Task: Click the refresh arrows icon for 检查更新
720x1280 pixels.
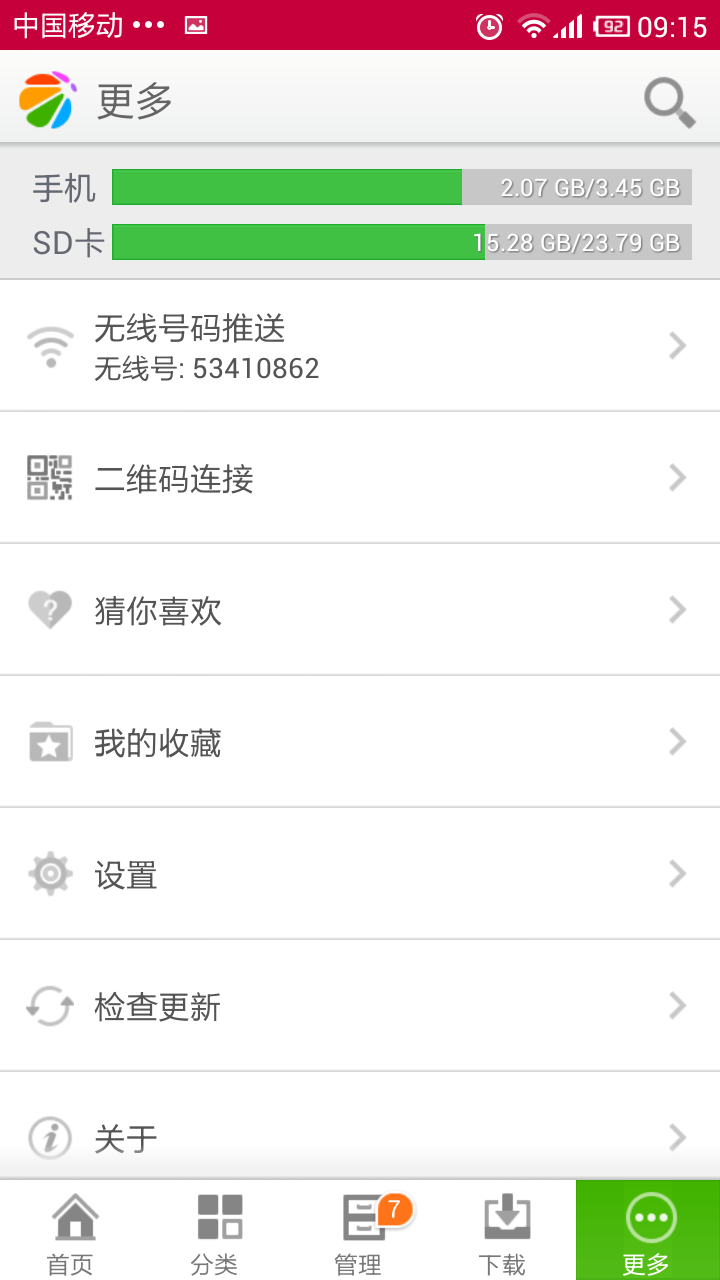Action: tap(47, 1006)
